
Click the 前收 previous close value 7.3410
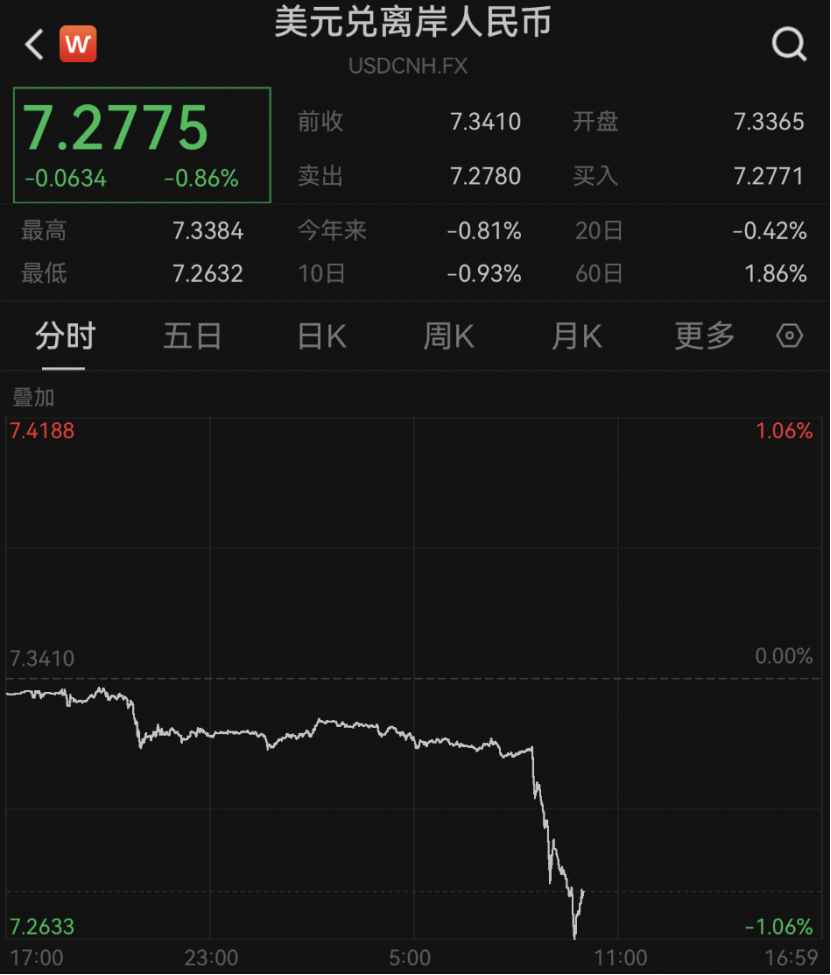tap(487, 122)
